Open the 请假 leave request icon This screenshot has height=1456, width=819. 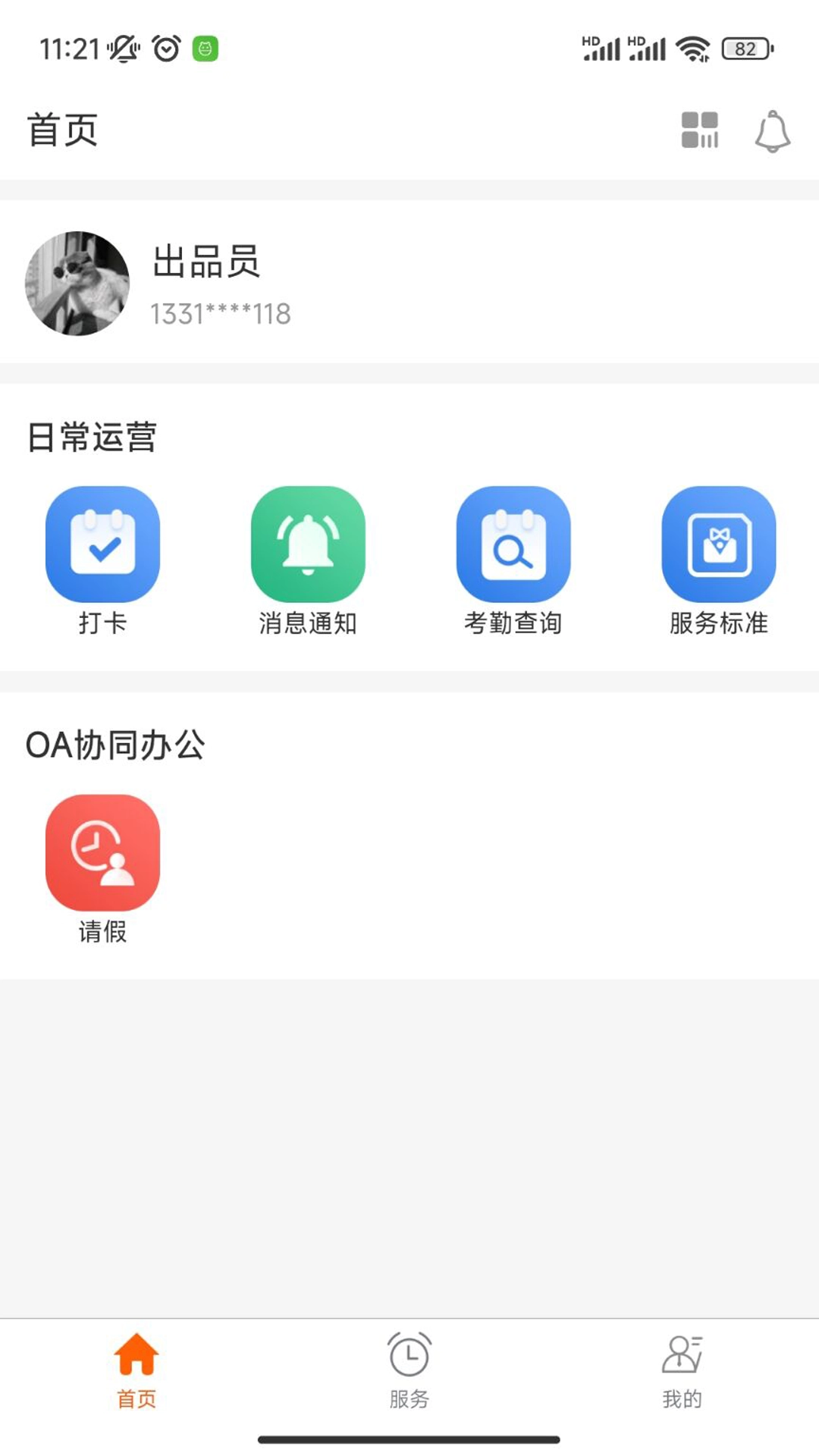click(102, 851)
